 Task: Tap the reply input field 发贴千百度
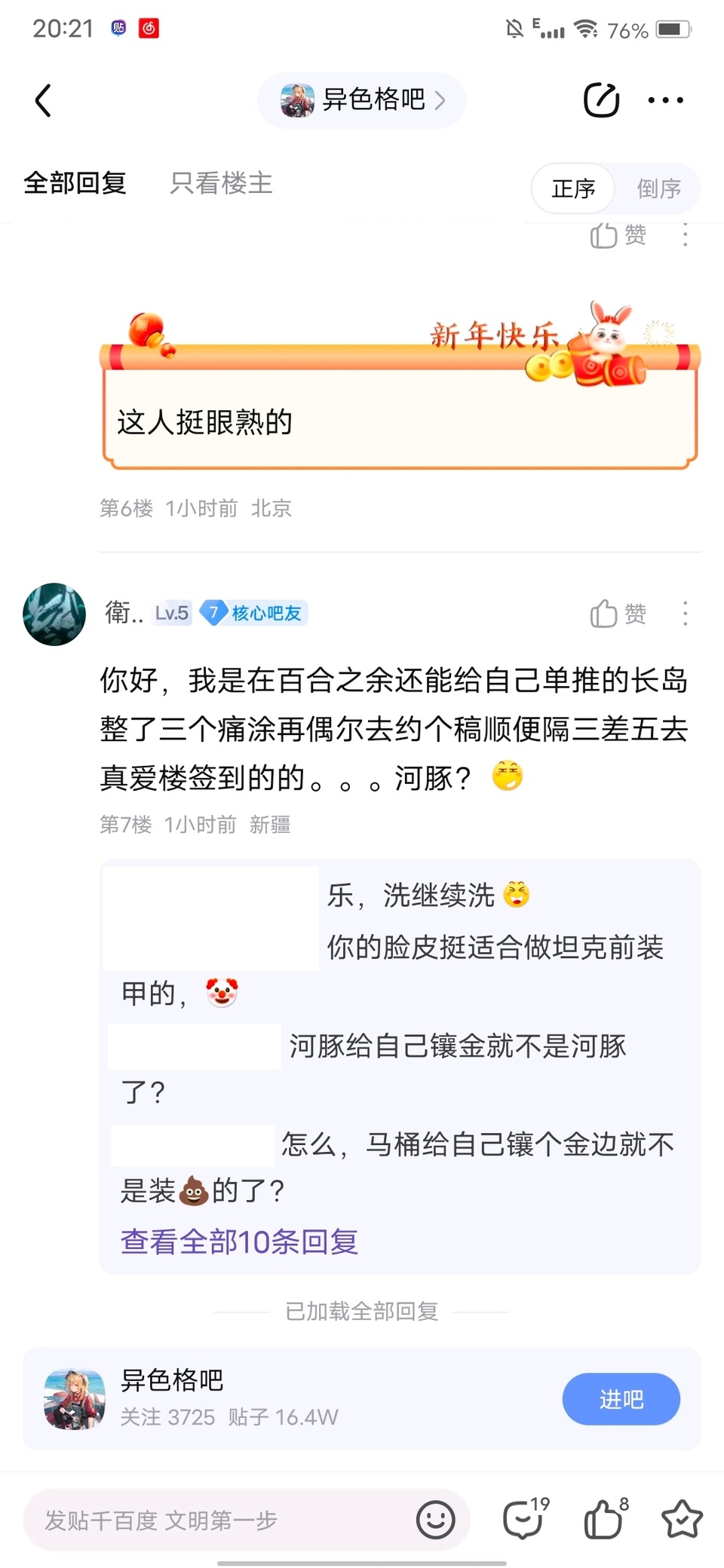[219, 1520]
